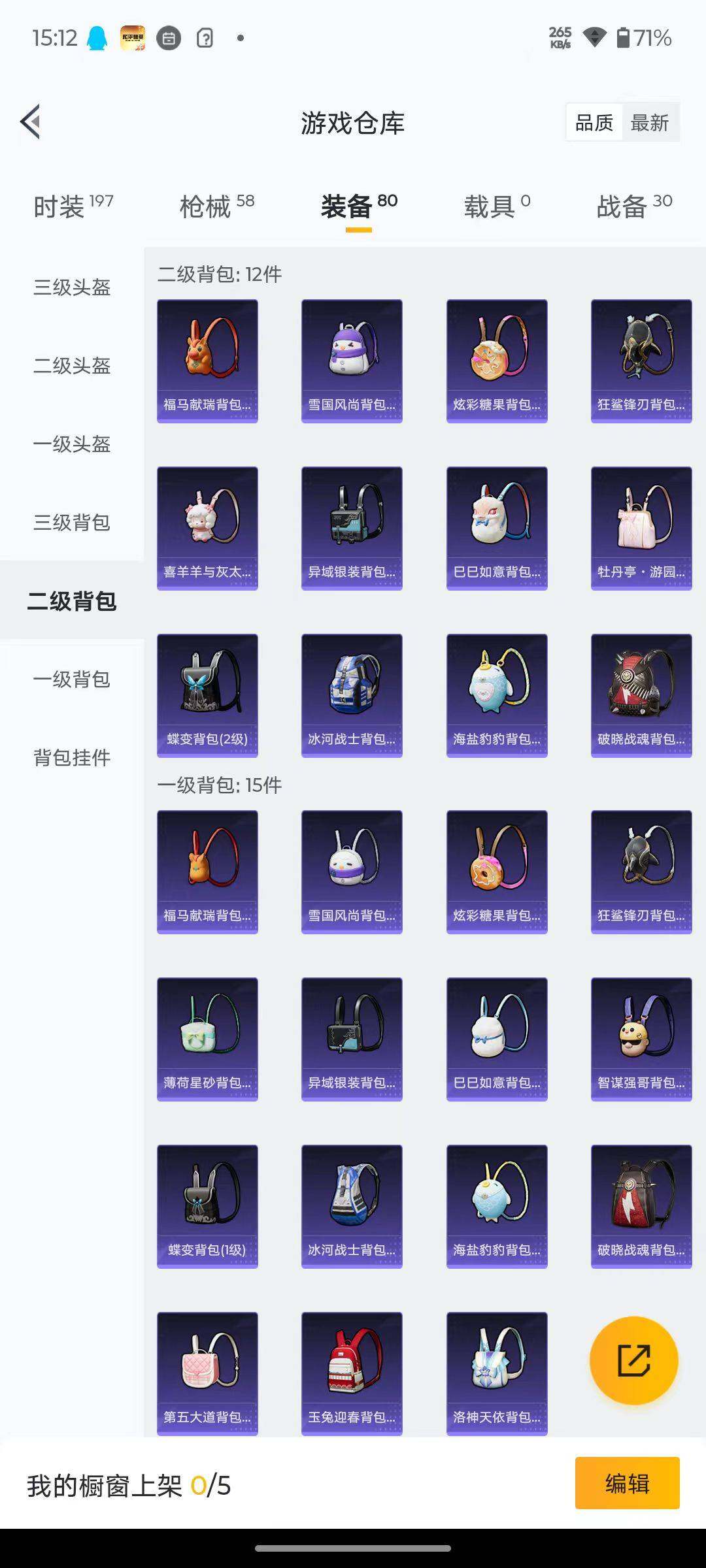Jump to the 三级背包 category
The height and width of the screenshot is (1568, 706).
tap(72, 522)
